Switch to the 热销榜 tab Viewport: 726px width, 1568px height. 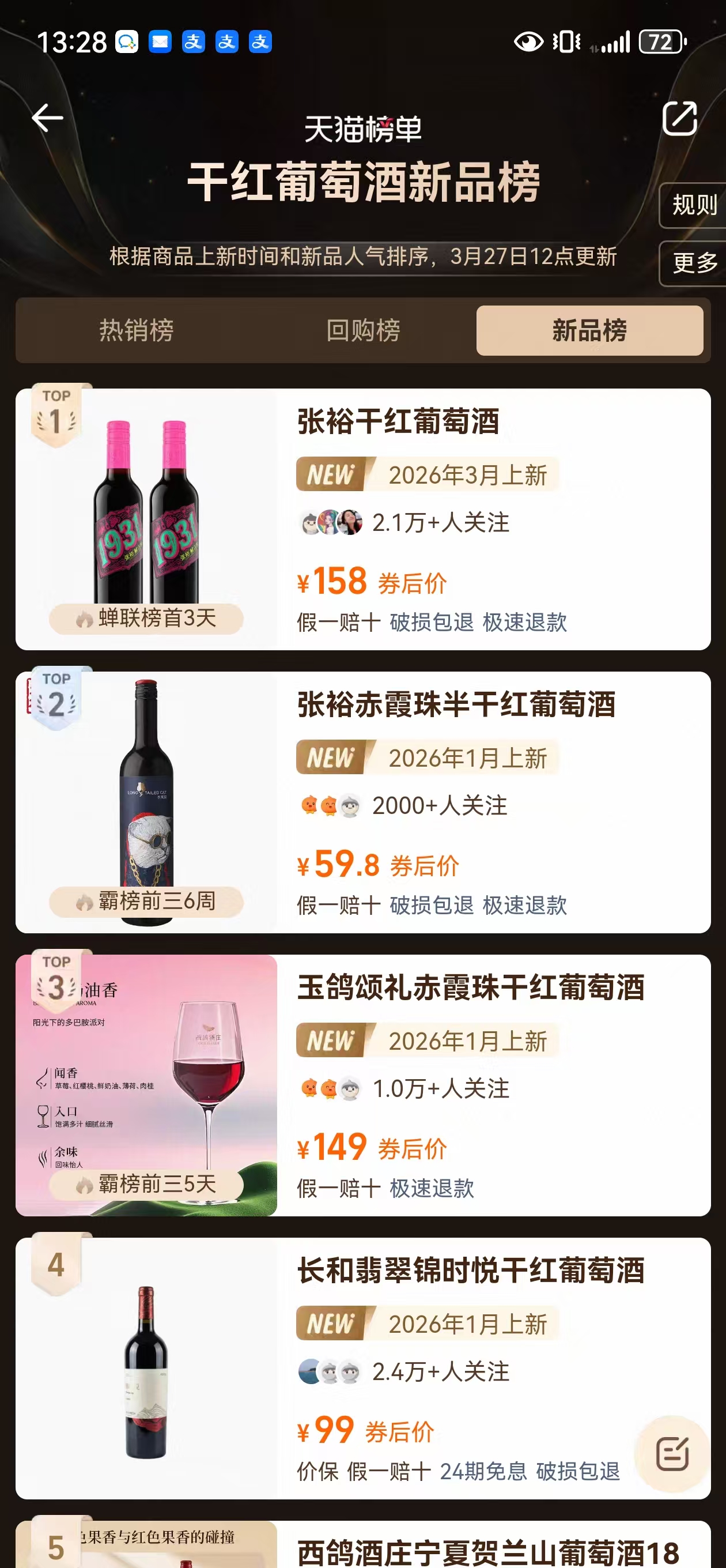[137, 330]
